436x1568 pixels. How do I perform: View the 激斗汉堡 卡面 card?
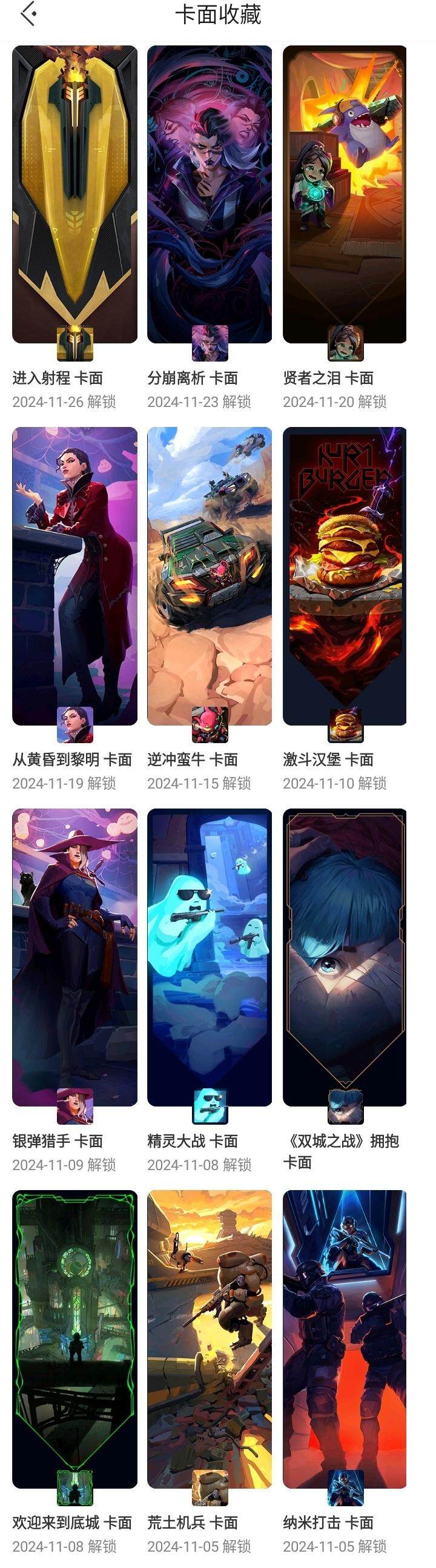pyautogui.click(x=345, y=576)
